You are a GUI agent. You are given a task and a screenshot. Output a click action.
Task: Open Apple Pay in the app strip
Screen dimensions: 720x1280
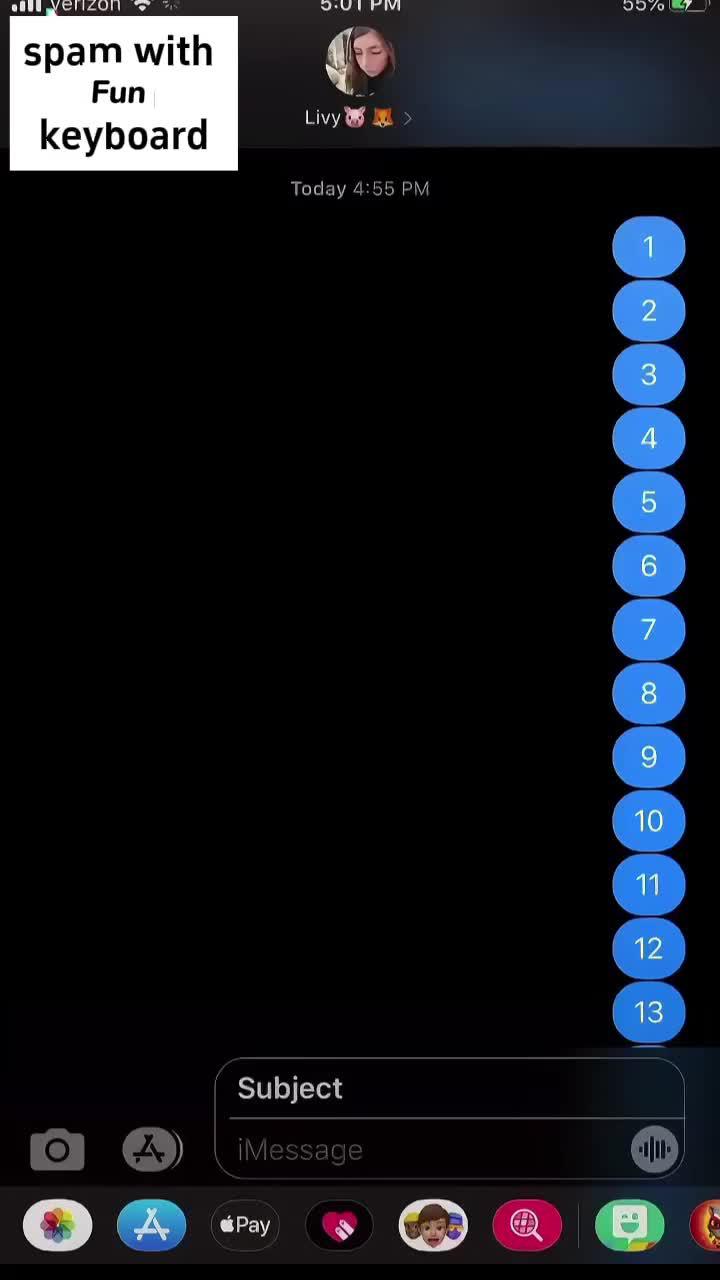pyautogui.click(x=245, y=1225)
